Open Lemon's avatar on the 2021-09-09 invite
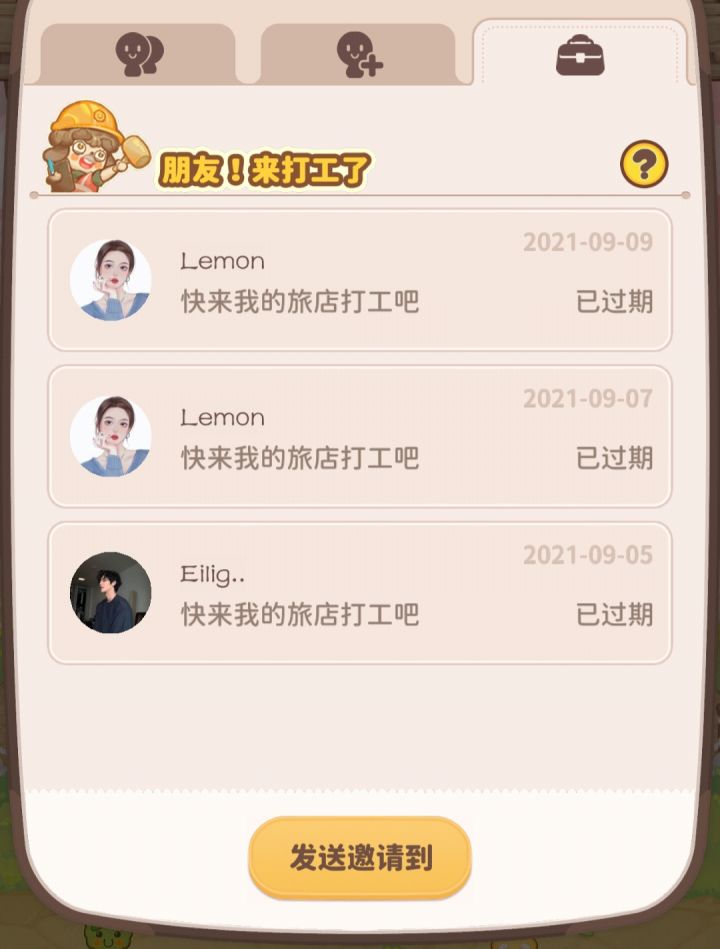 112,280
